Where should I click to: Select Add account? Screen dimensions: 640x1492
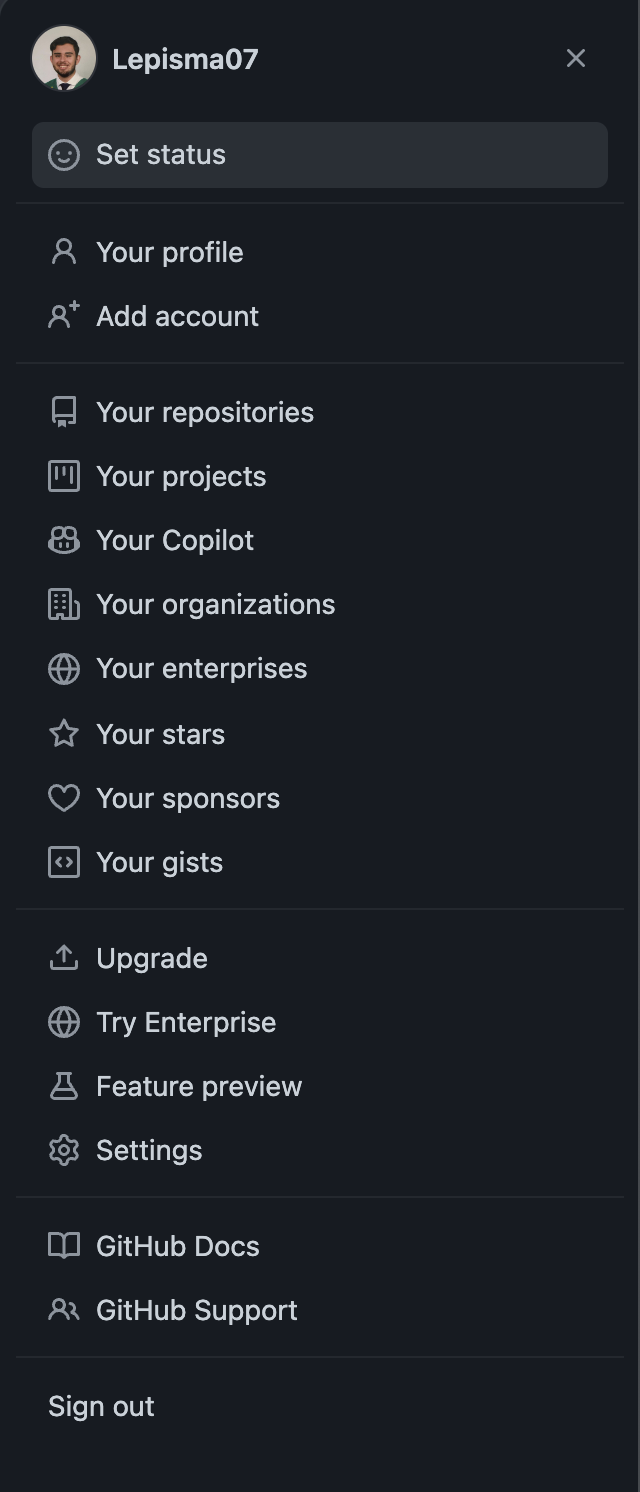point(177,316)
